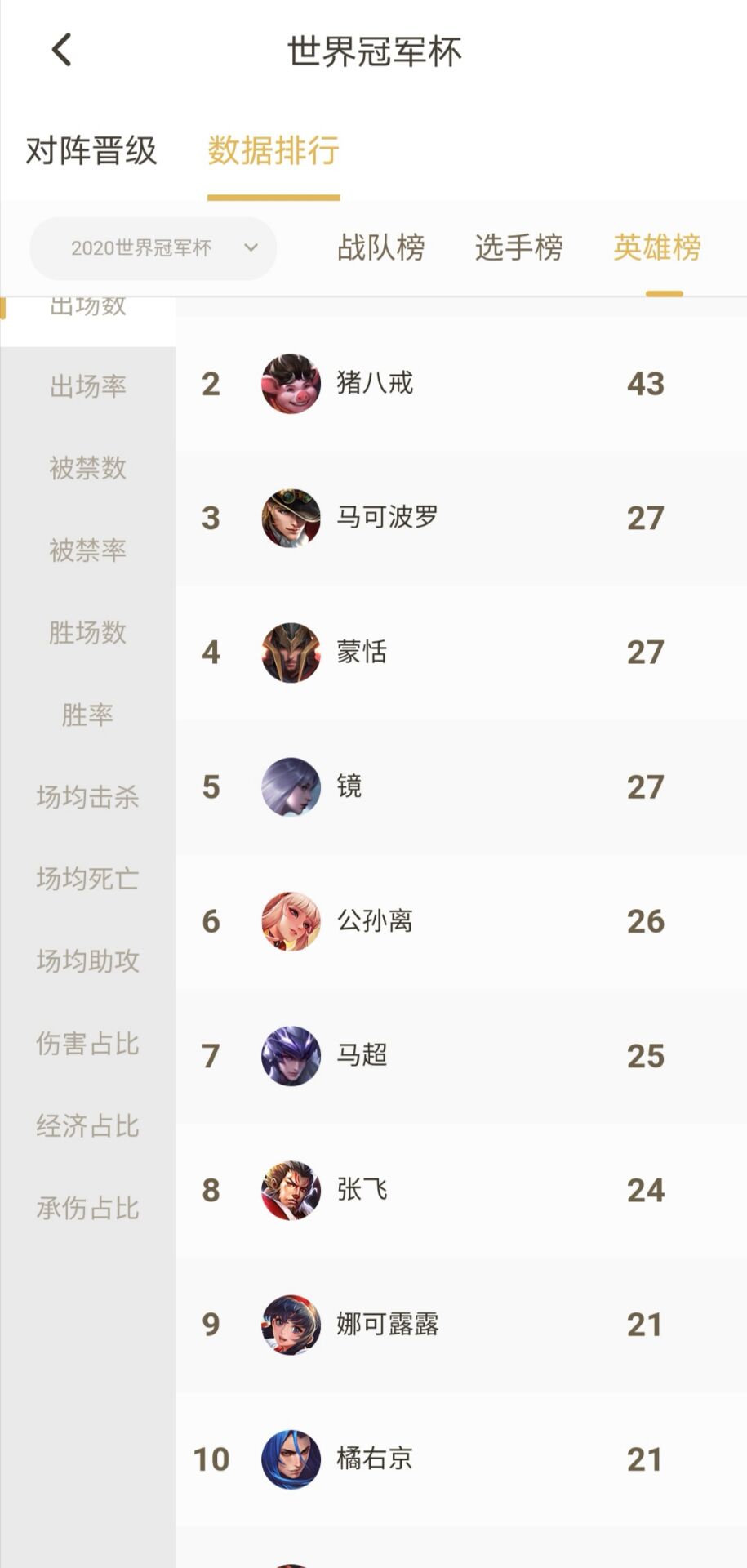Viewport: 747px width, 1568px height.
Task: Select the 数据排行 tab
Action: coord(273,151)
